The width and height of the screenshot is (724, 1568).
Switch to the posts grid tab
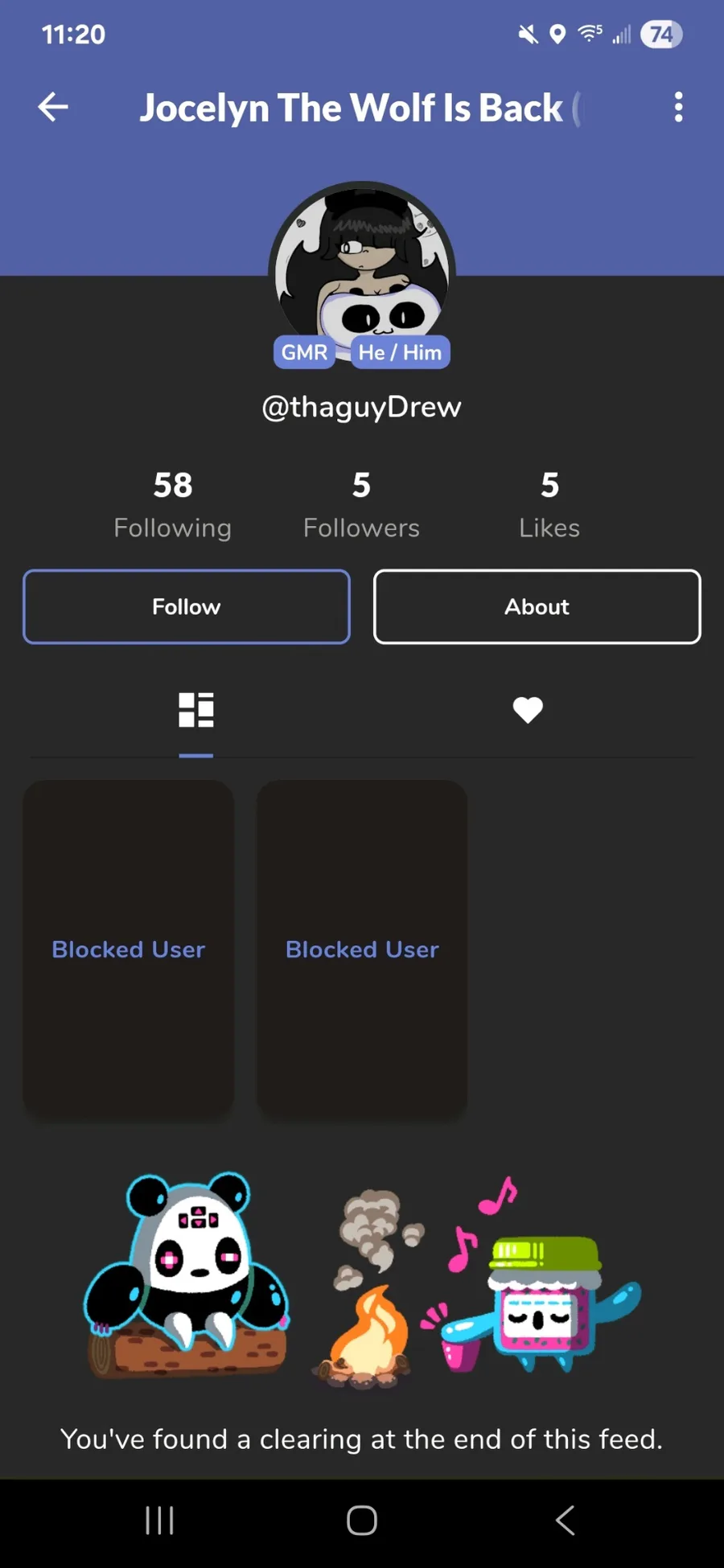coord(196,710)
